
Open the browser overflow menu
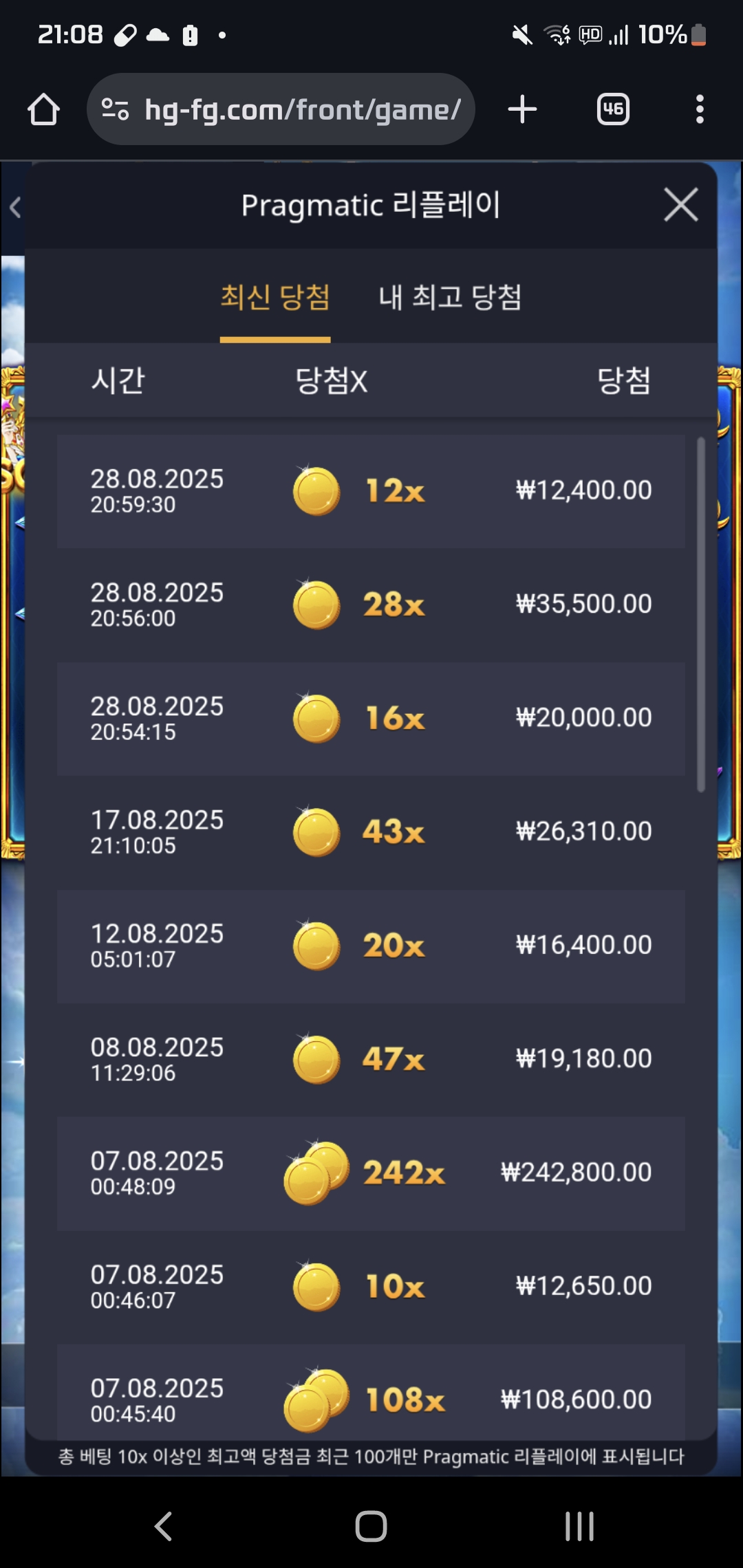(x=700, y=109)
